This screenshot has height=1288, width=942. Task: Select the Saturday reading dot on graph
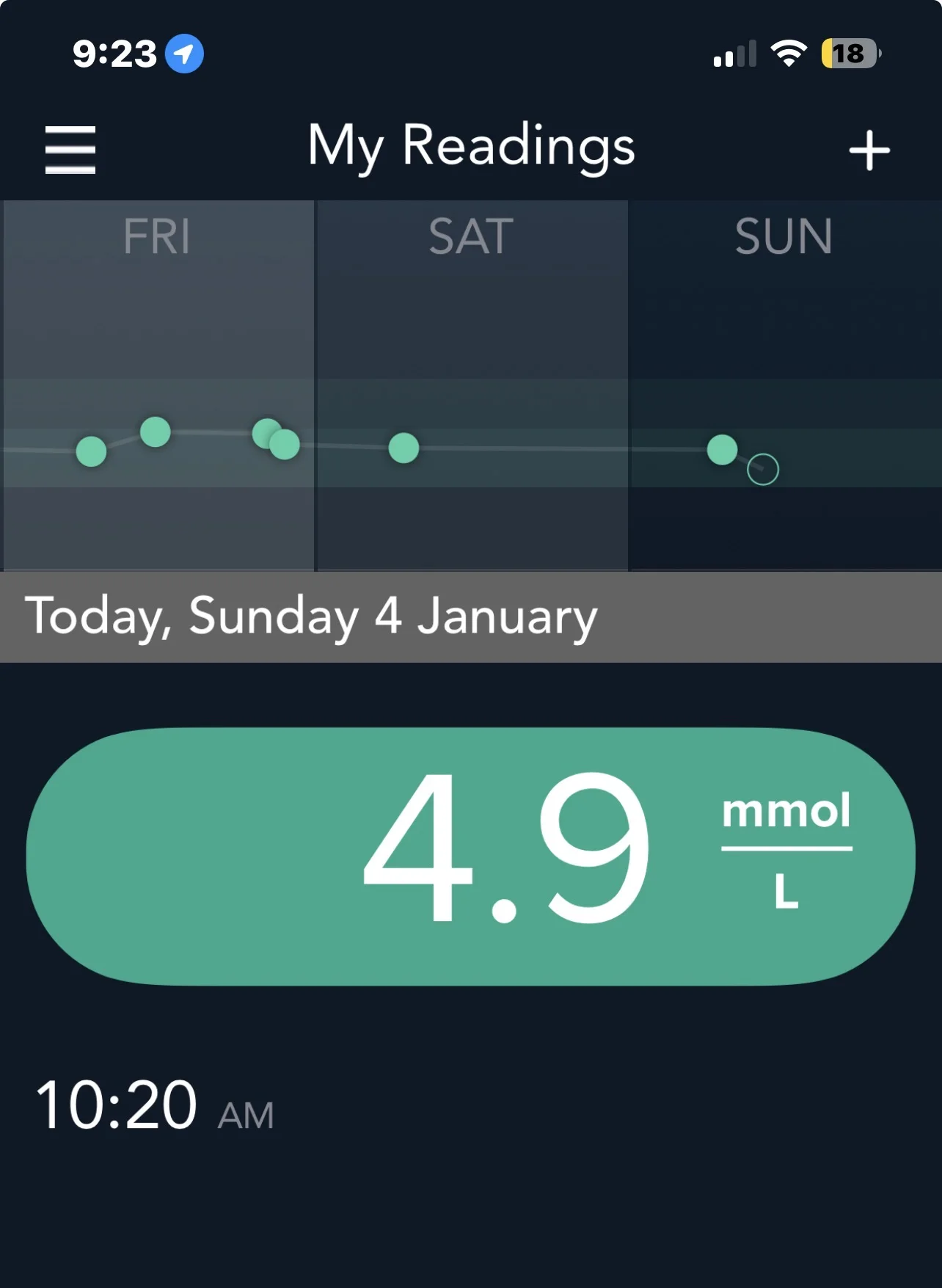(x=404, y=448)
